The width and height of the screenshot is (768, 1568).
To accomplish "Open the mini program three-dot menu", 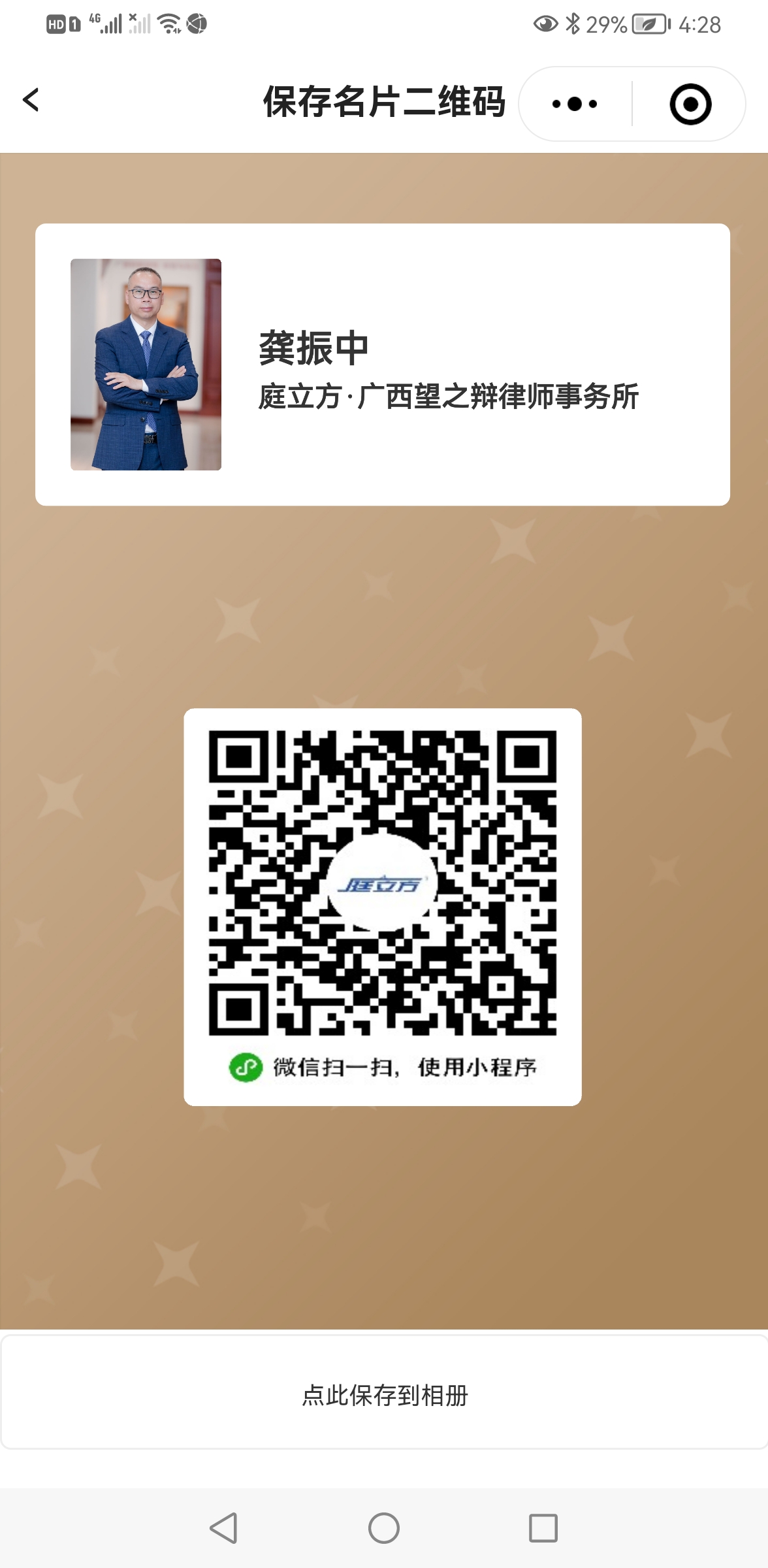I will click(x=575, y=104).
